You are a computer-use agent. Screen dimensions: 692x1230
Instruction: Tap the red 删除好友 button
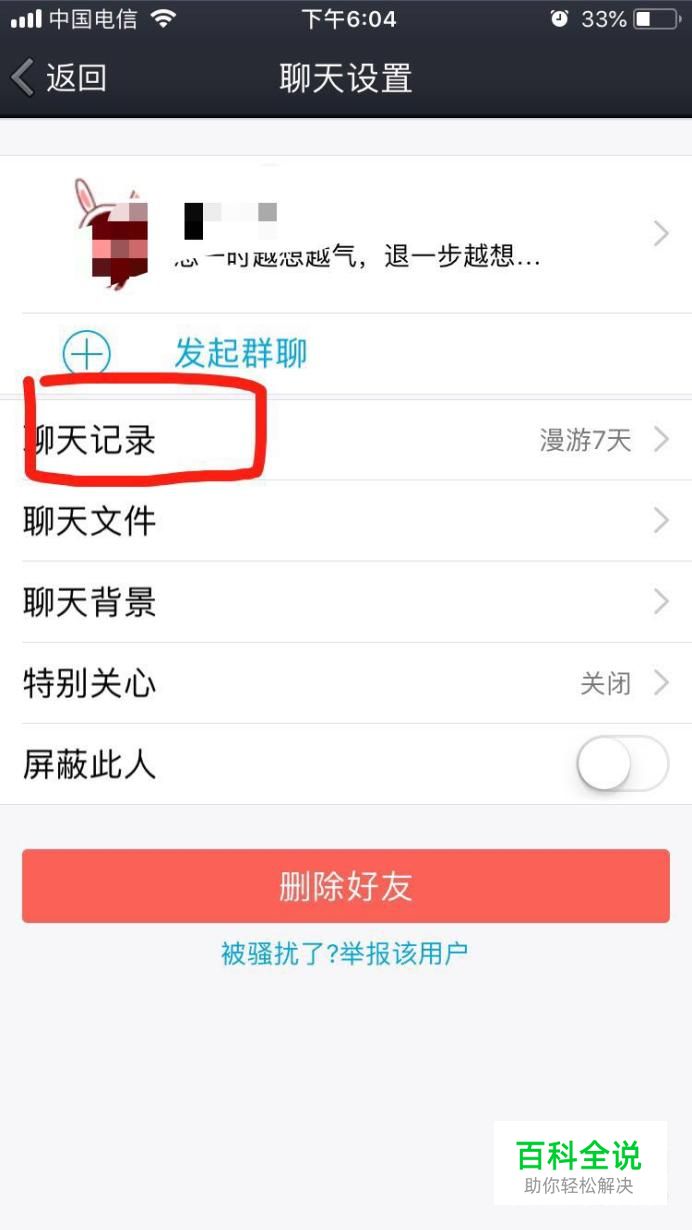coord(345,886)
